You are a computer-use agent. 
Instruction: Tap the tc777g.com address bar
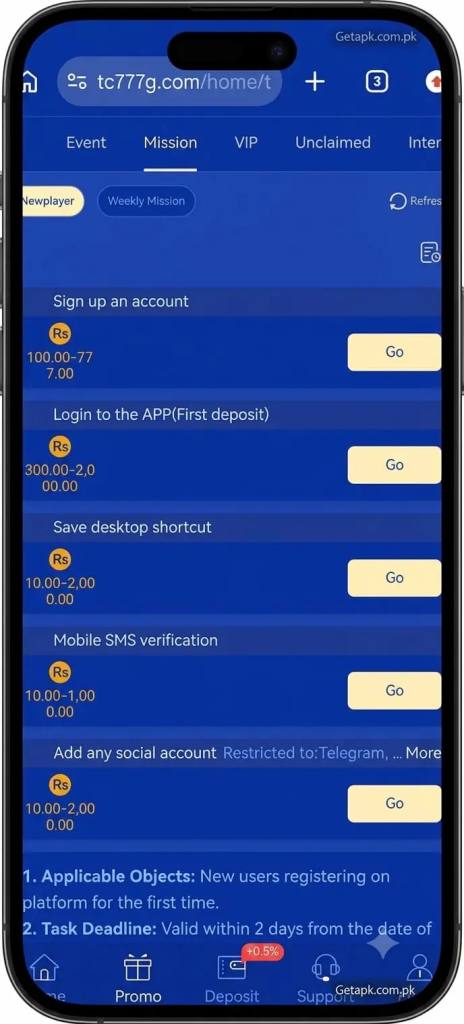coord(169,82)
